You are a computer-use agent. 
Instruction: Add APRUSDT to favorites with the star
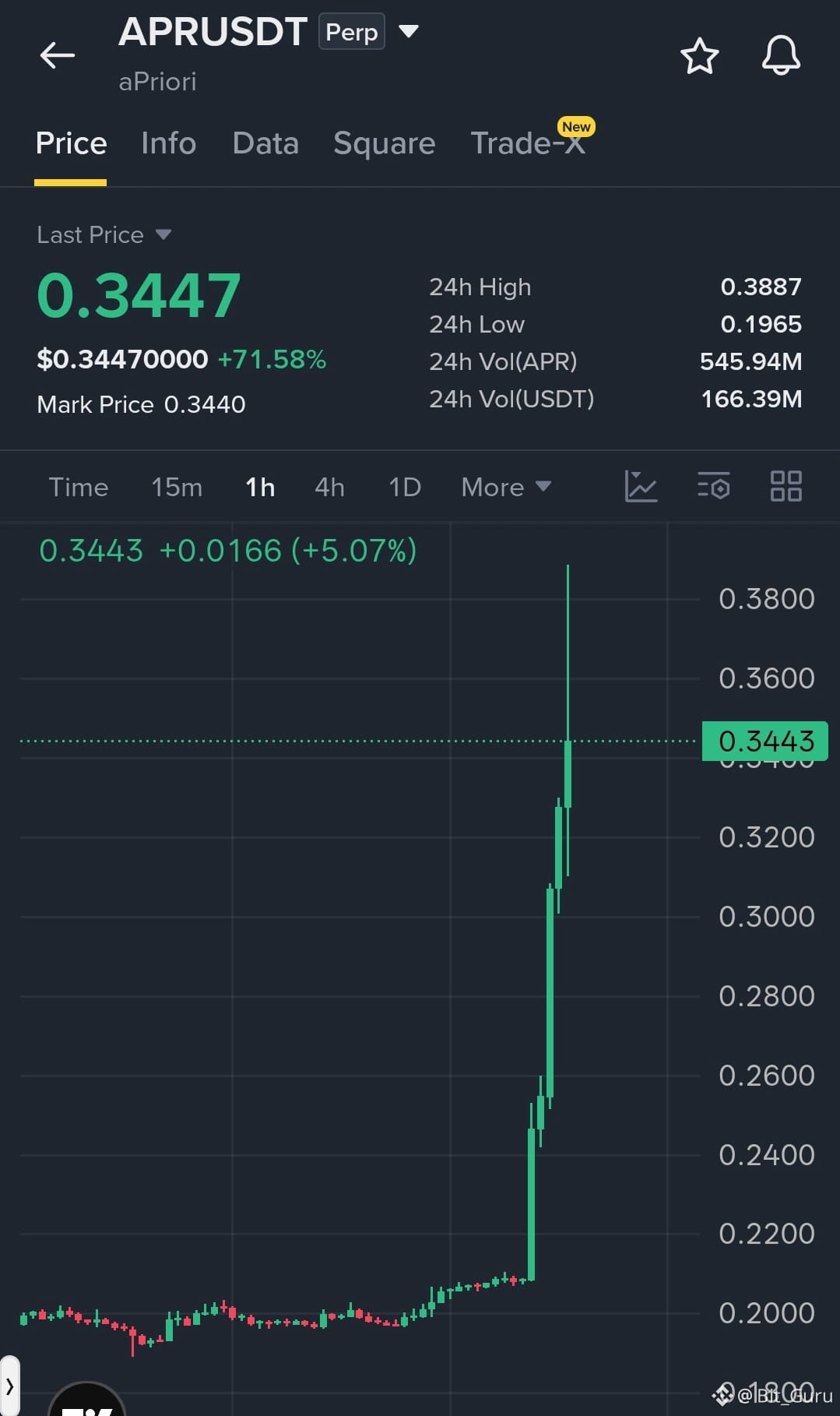click(699, 56)
